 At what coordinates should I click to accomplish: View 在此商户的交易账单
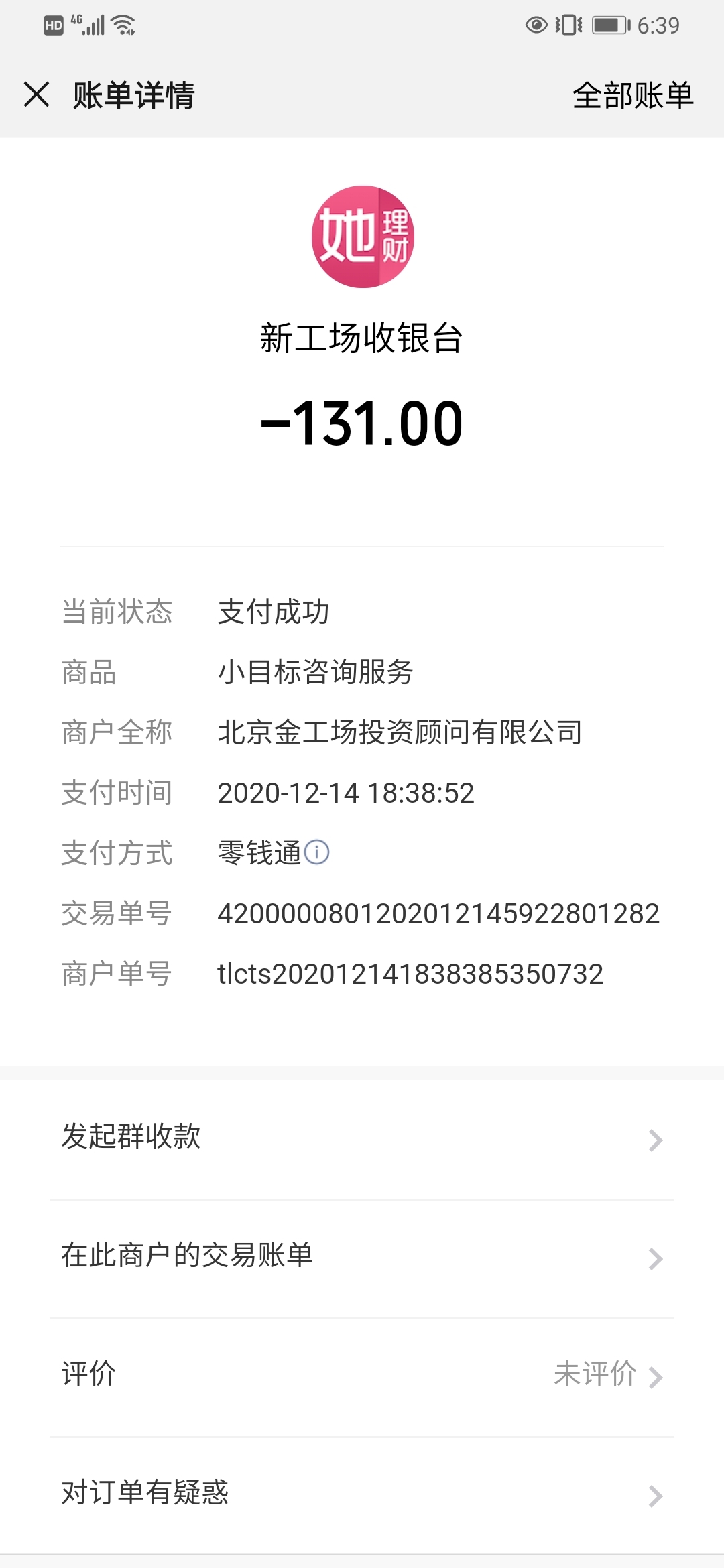[x=362, y=1258]
